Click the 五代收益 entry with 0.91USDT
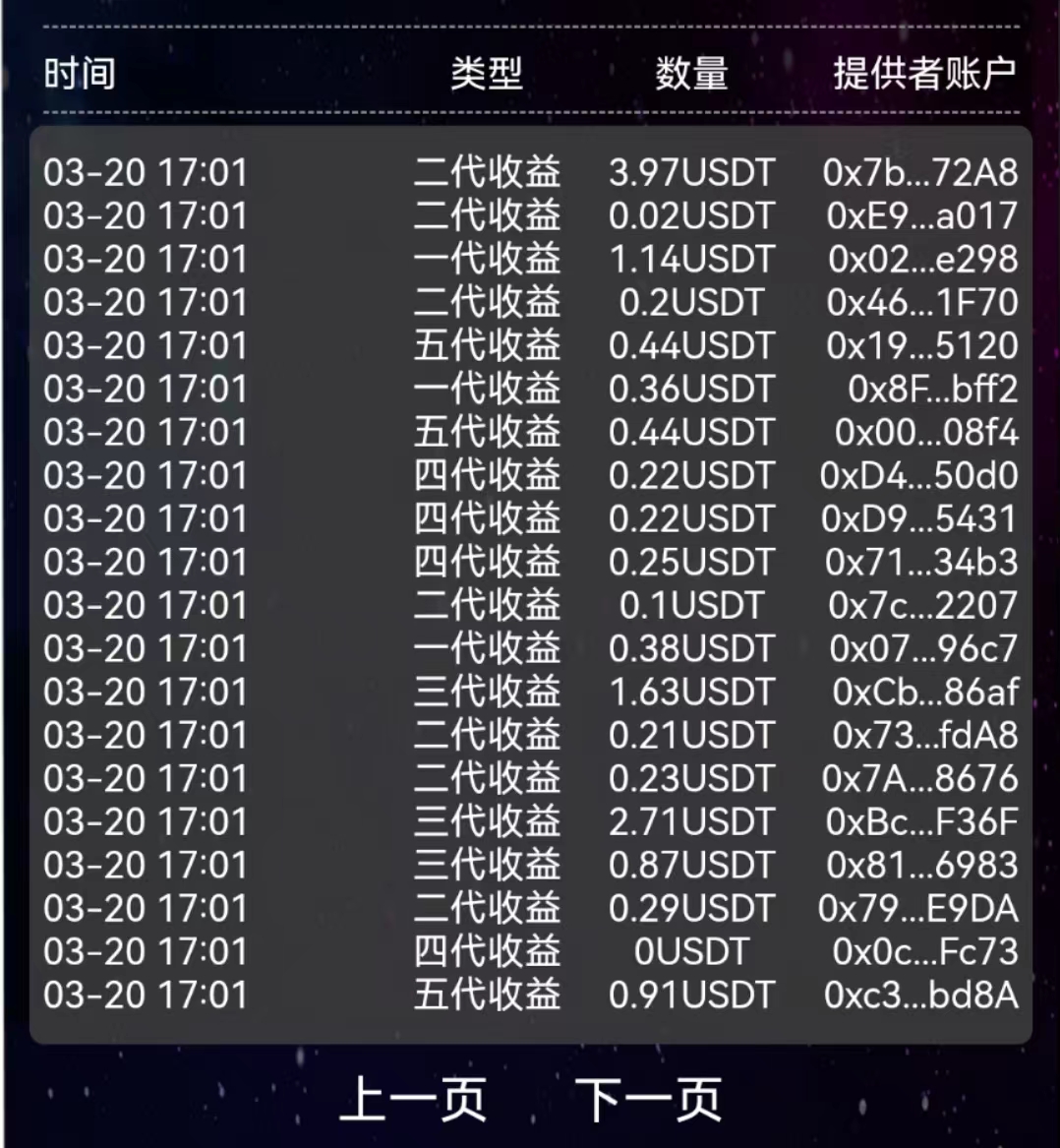The width and height of the screenshot is (1060, 1148). 486,995
